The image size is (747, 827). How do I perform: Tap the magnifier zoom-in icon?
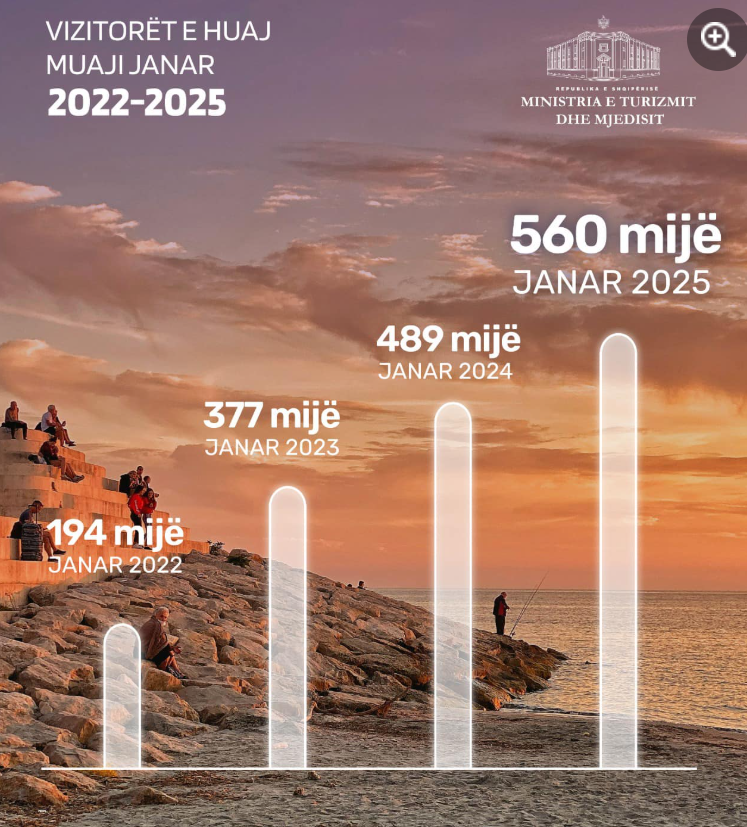(718, 38)
